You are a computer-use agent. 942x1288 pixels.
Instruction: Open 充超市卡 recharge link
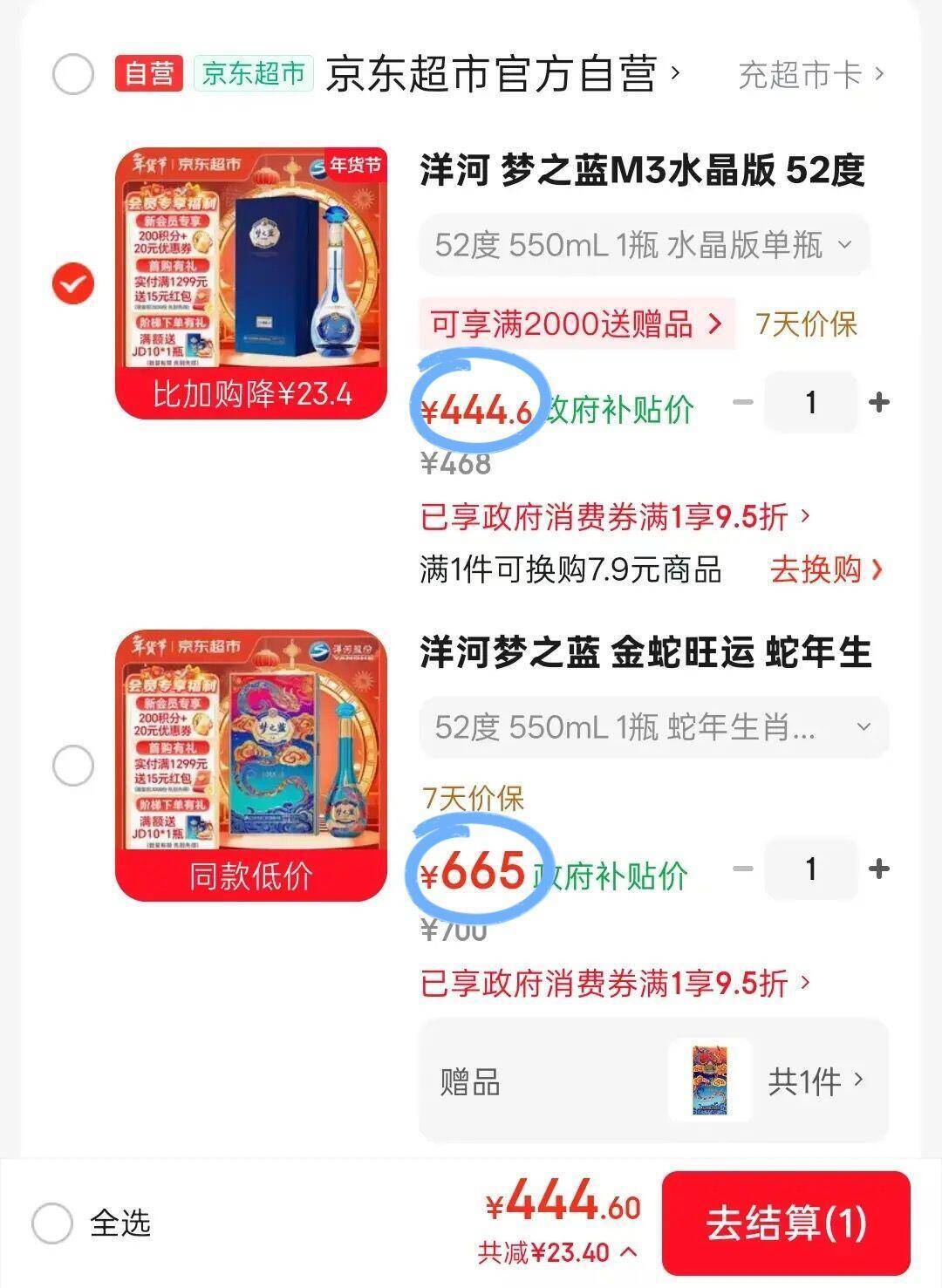(x=810, y=75)
